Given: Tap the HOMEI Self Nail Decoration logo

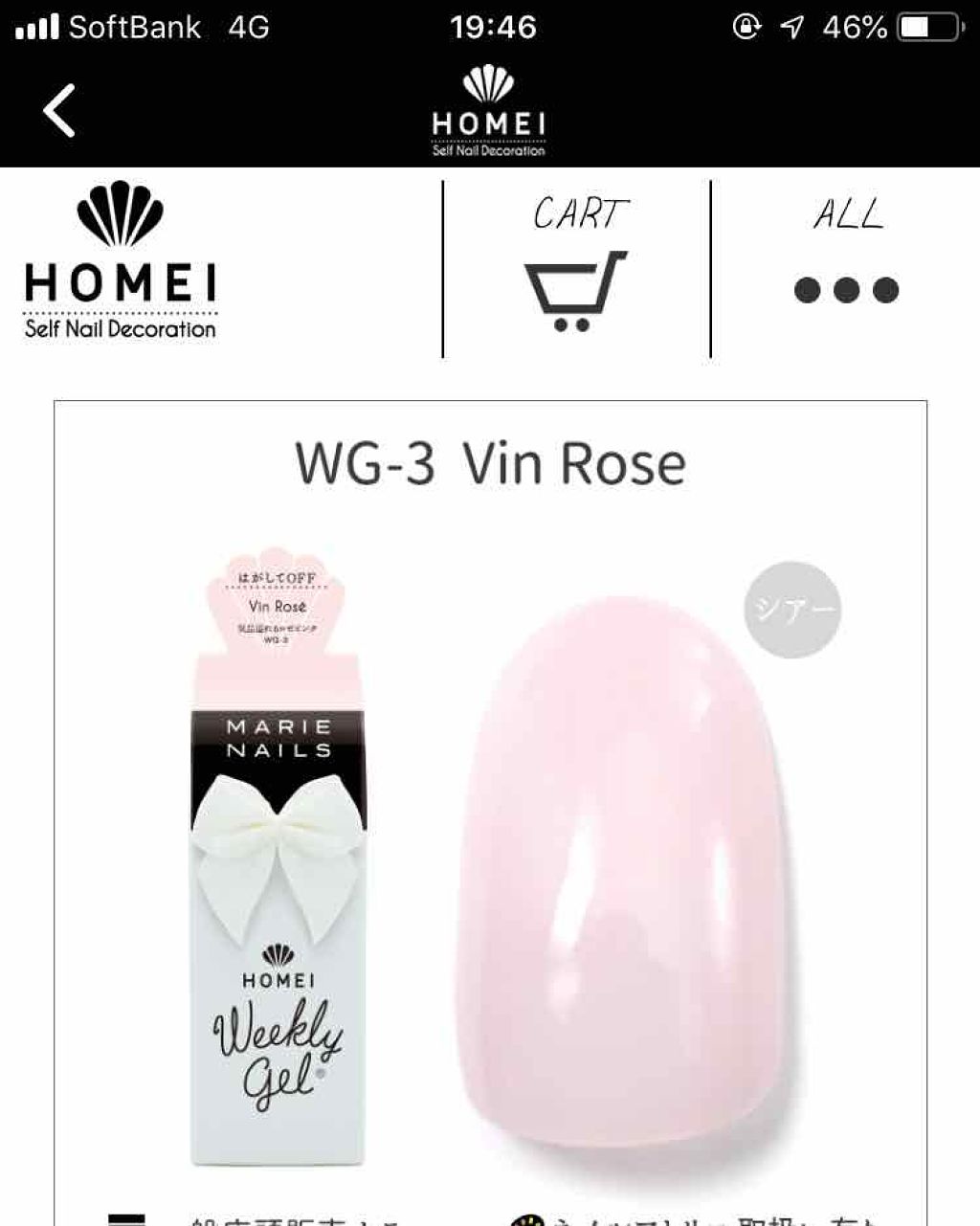Looking at the screenshot, I should coord(121,262).
